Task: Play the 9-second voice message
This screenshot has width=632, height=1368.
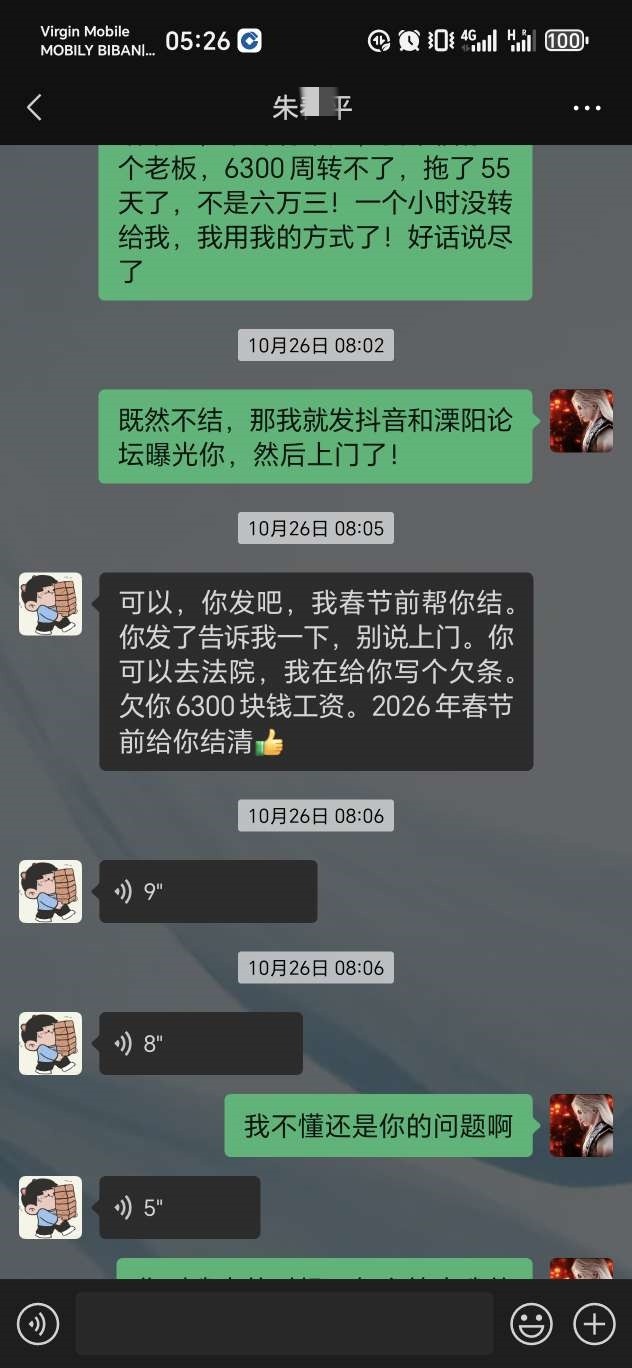Action: click(207, 891)
